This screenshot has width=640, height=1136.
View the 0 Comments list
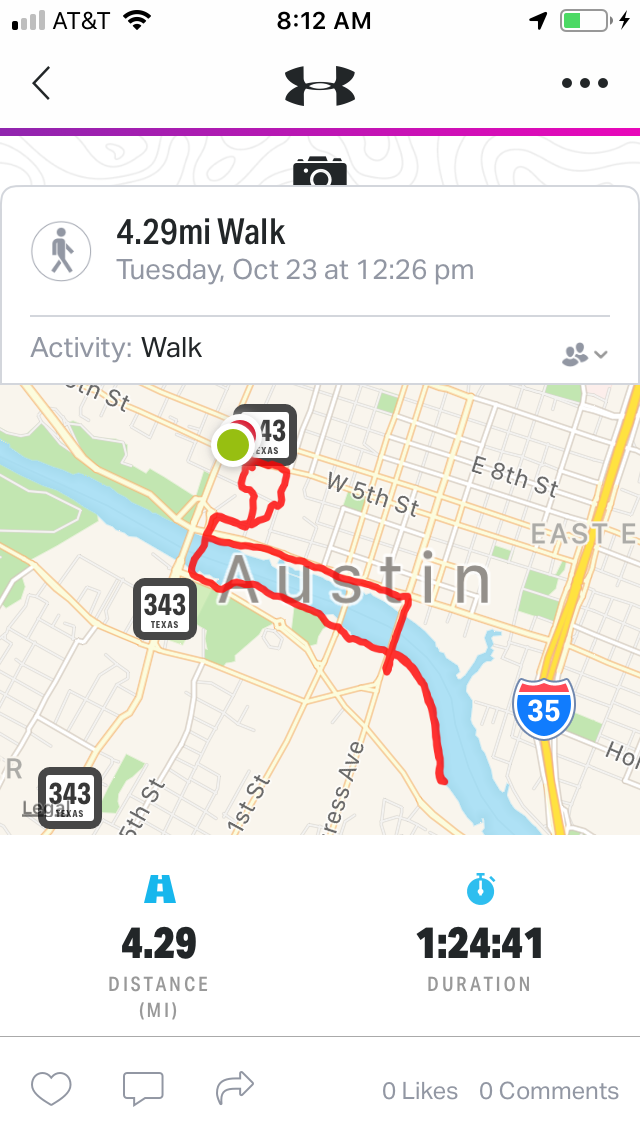point(549,1090)
